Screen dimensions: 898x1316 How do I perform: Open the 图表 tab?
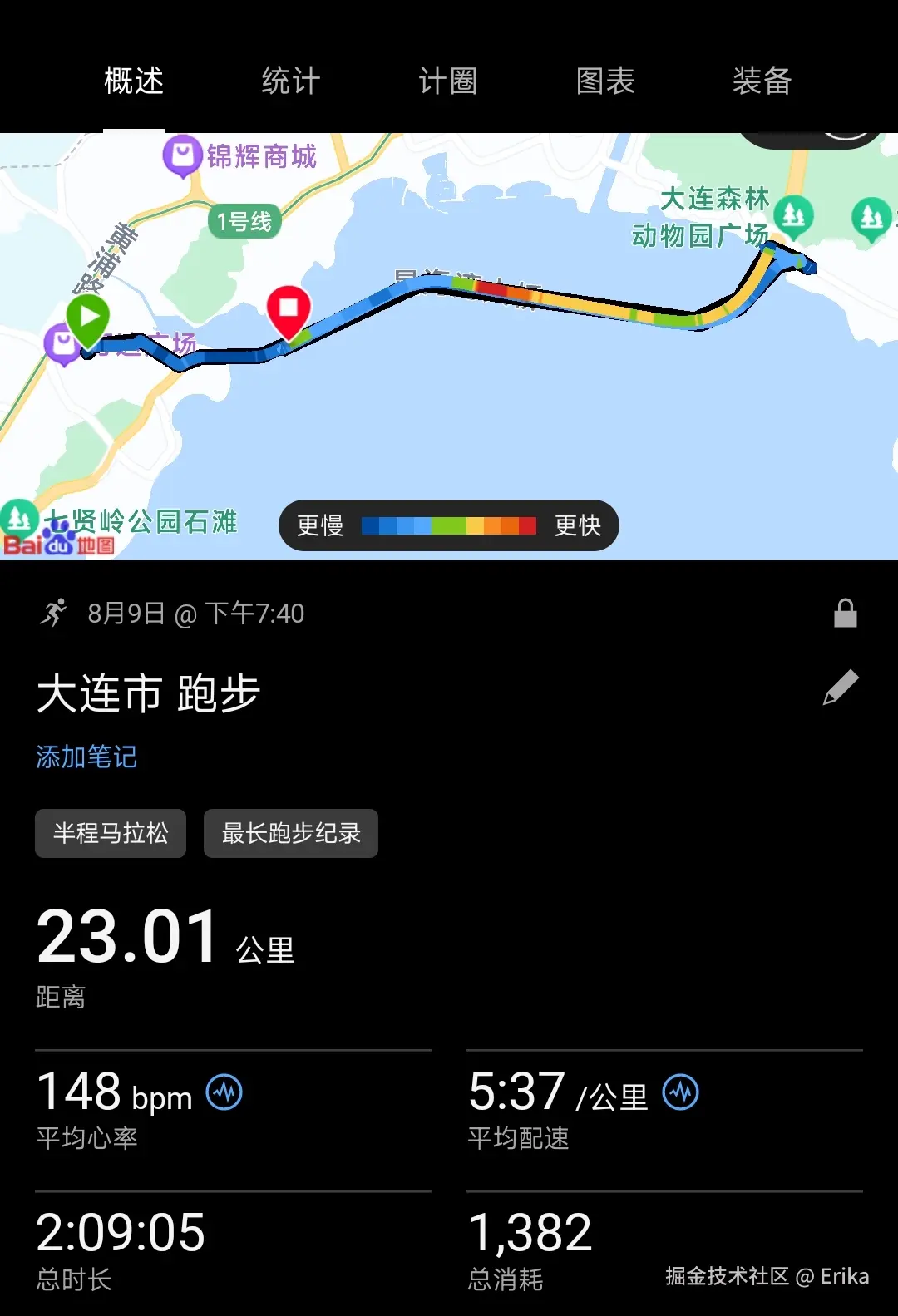click(605, 81)
